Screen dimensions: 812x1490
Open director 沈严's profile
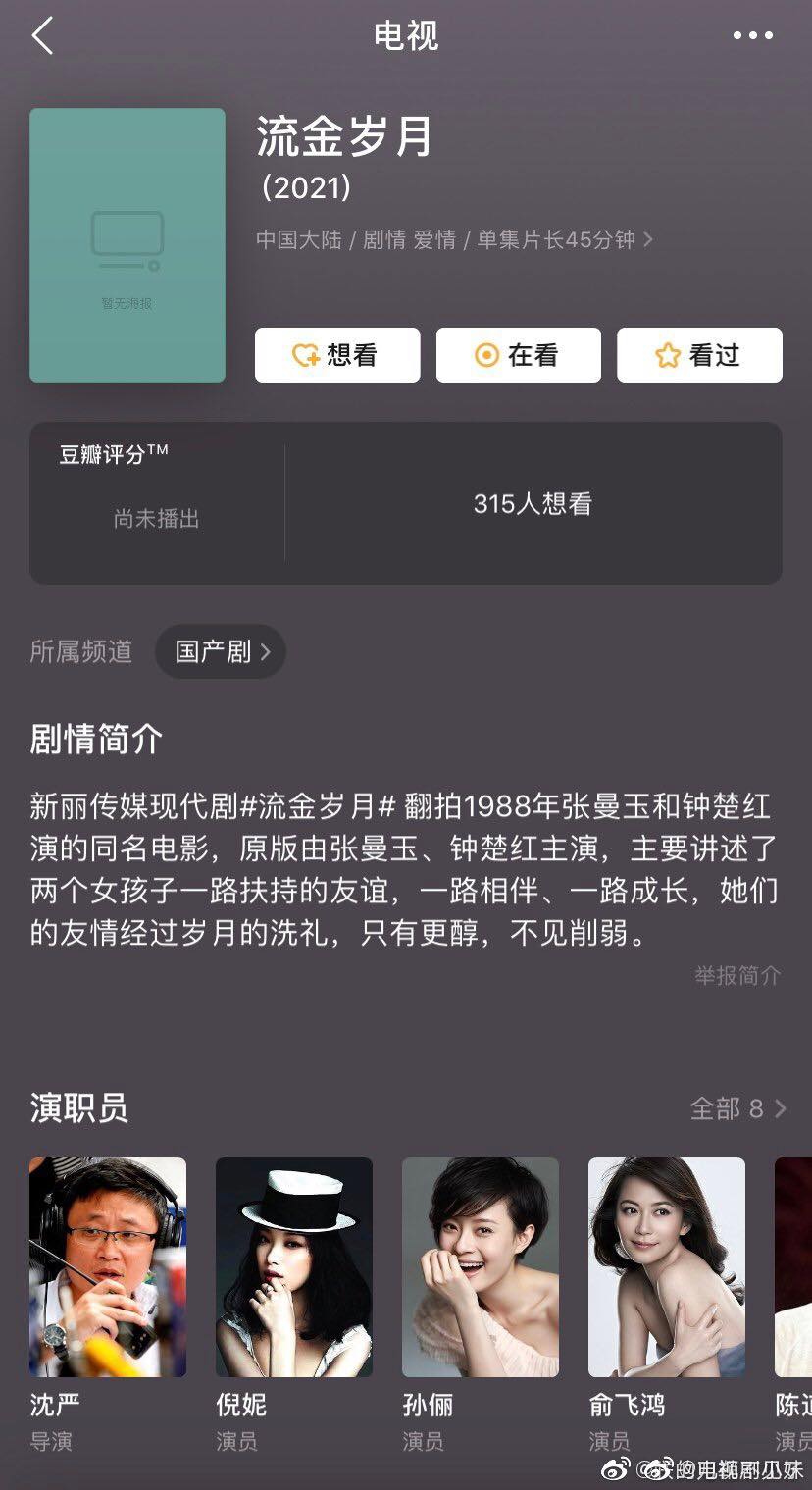pyautogui.click(x=108, y=1266)
